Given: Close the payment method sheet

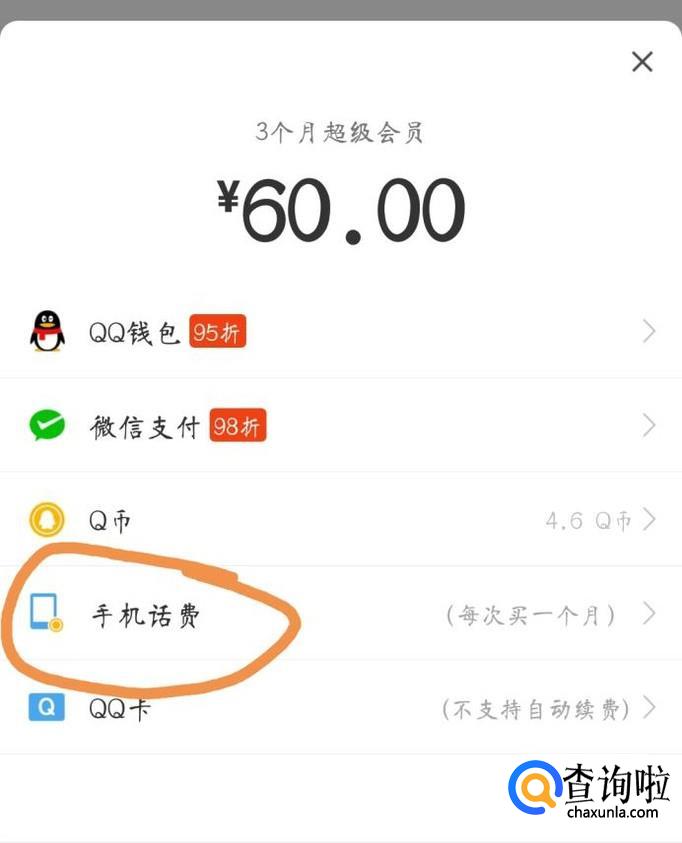Looking at the screenshot, I should tap(642, 62).
